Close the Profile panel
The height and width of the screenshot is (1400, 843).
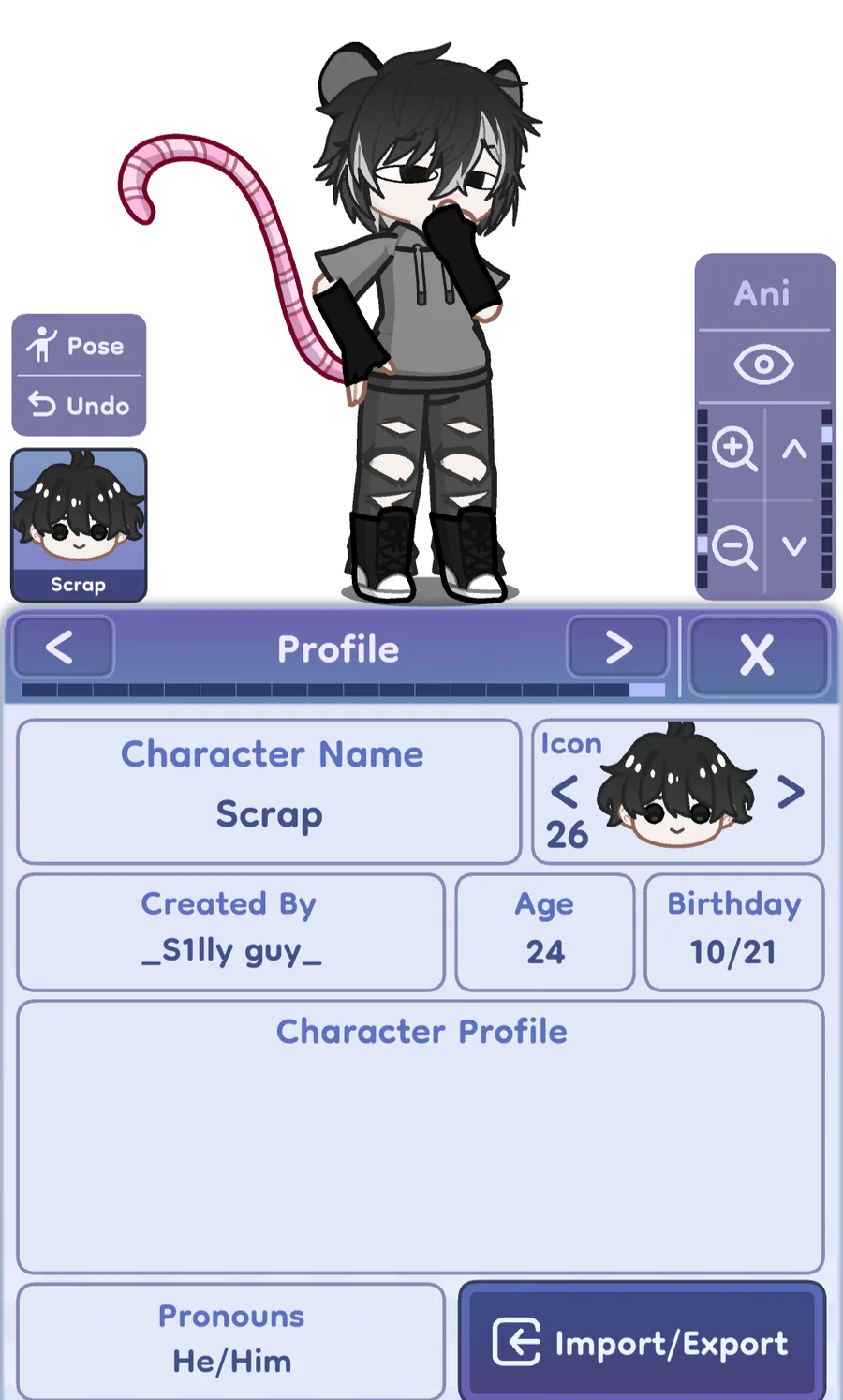click(758, 654)
